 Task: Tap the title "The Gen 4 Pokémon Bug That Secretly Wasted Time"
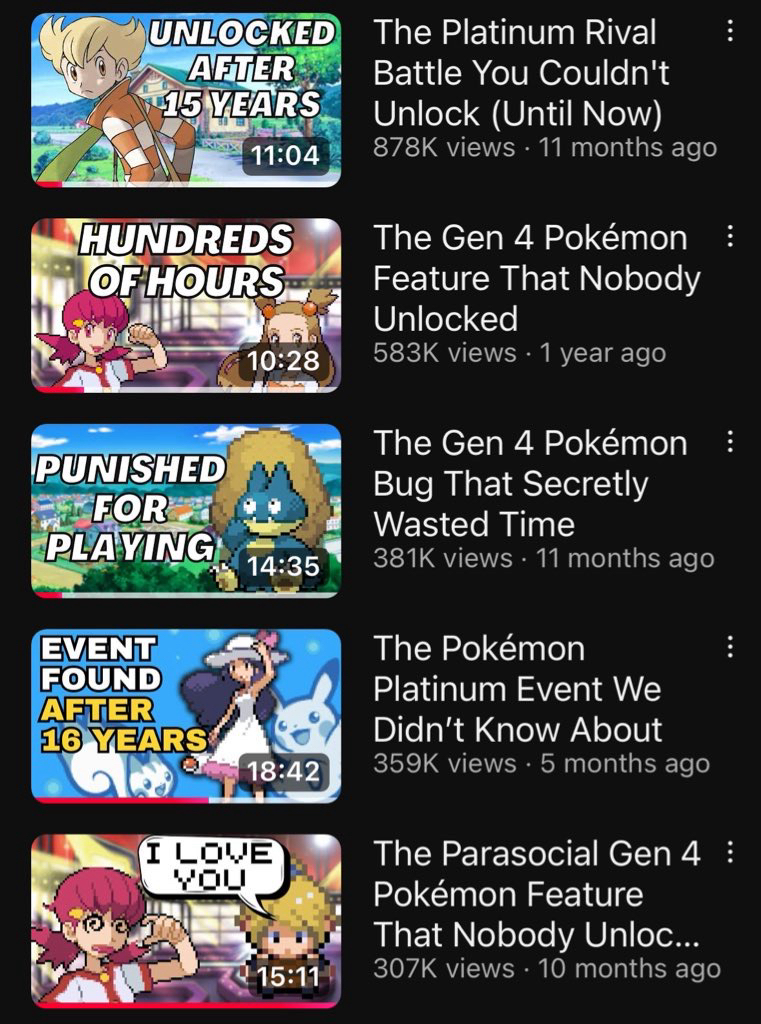click(530, 484)
